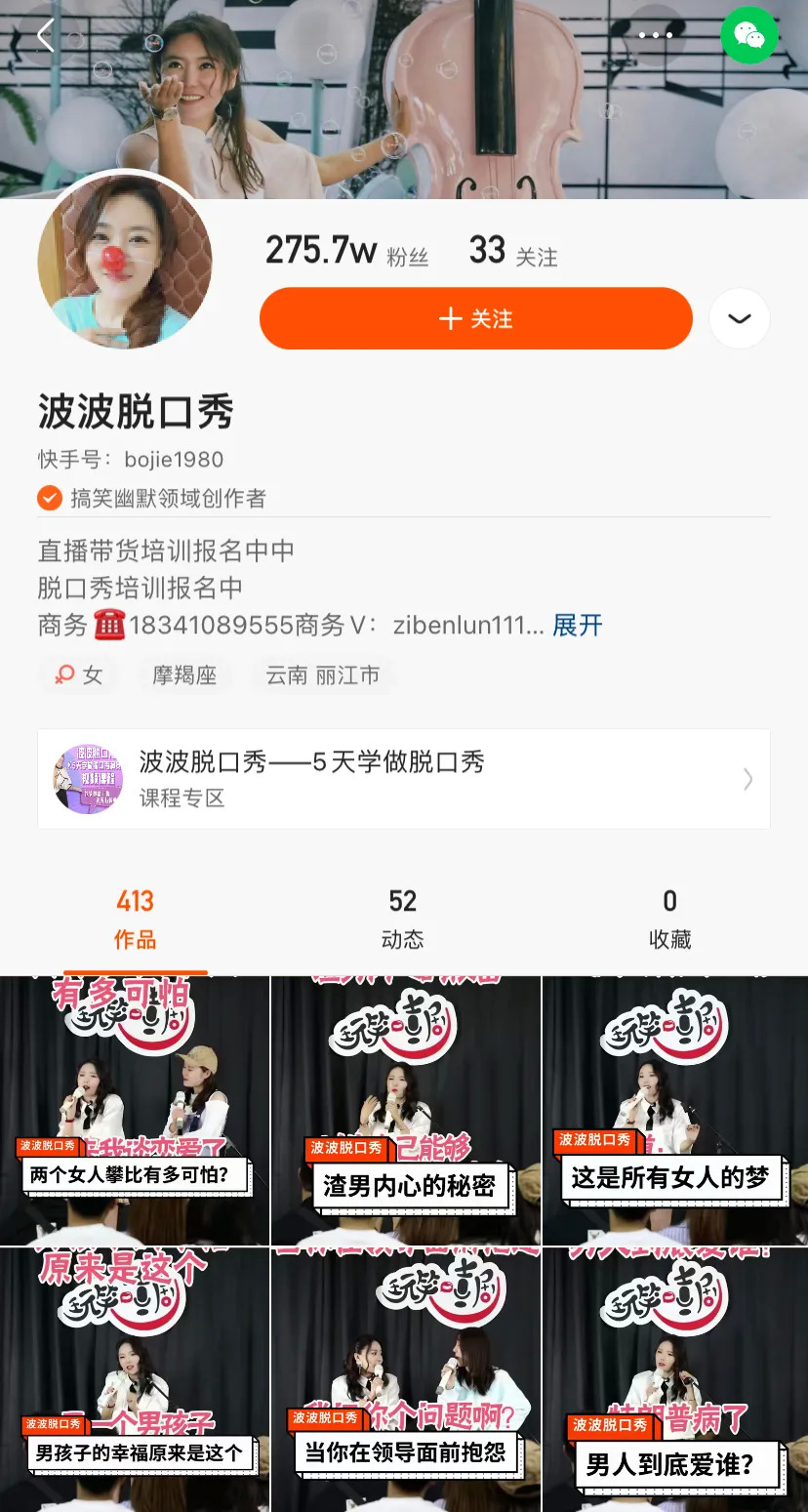View the profile avatar picture
808x1512 pixels.
[x=125, y=262]
